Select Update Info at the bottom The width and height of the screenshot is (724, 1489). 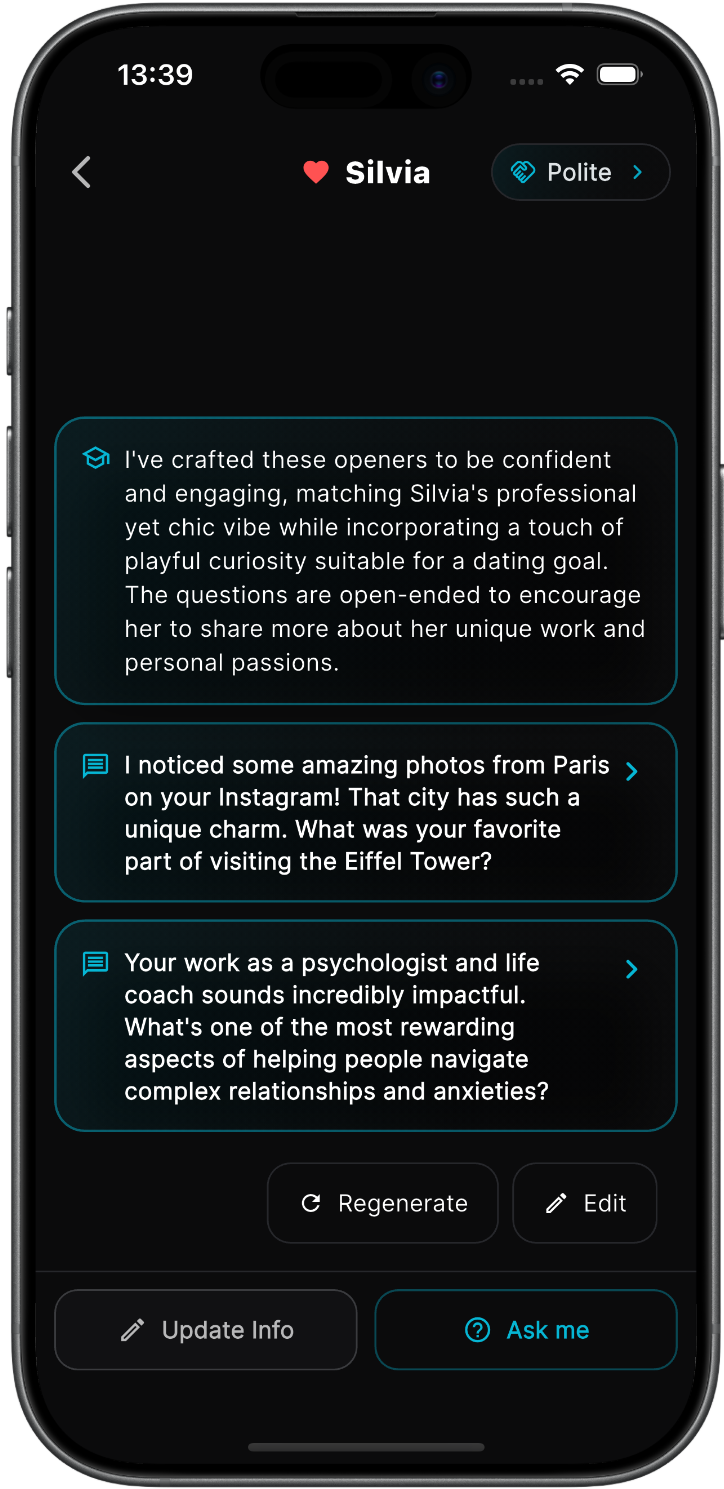tap(205, 1330)
